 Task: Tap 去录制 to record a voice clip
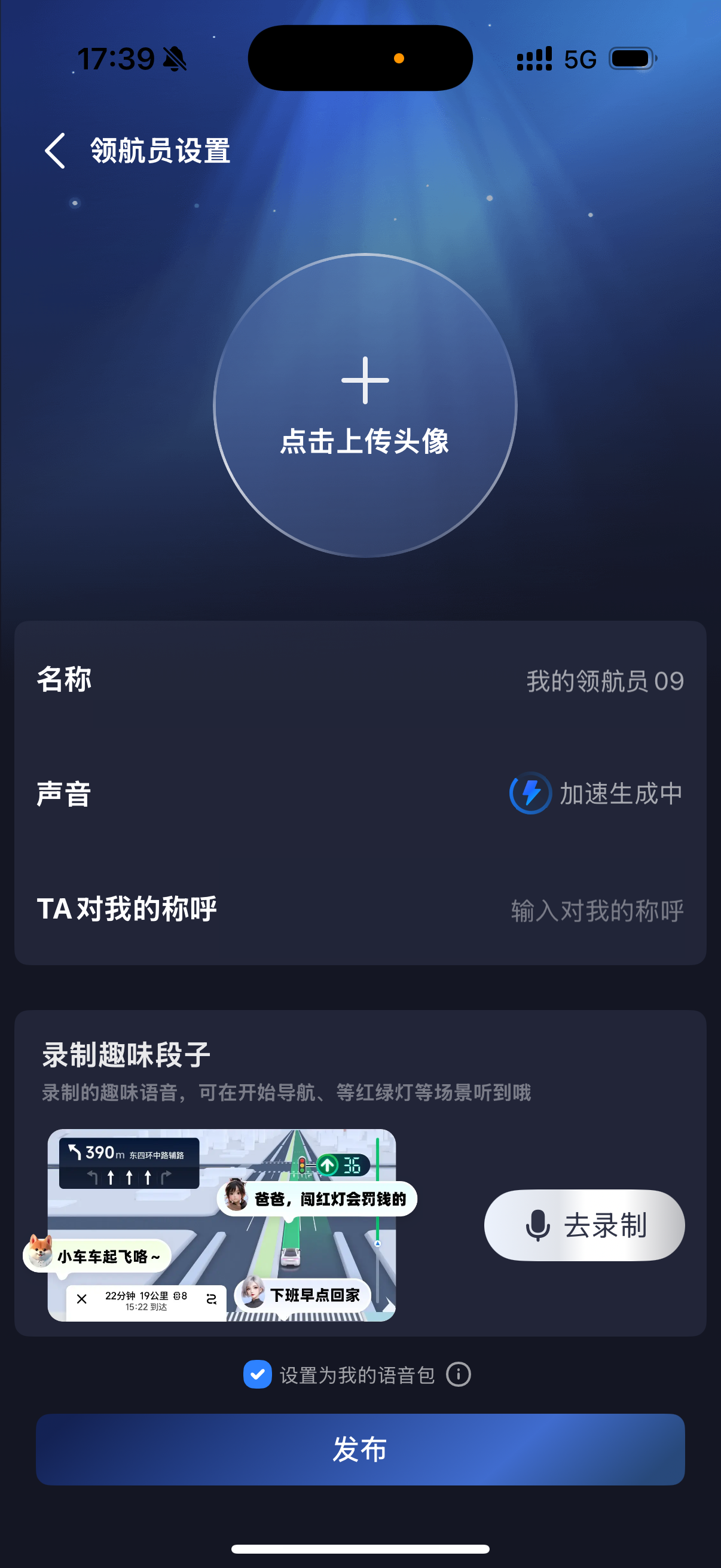[584, 1225]
